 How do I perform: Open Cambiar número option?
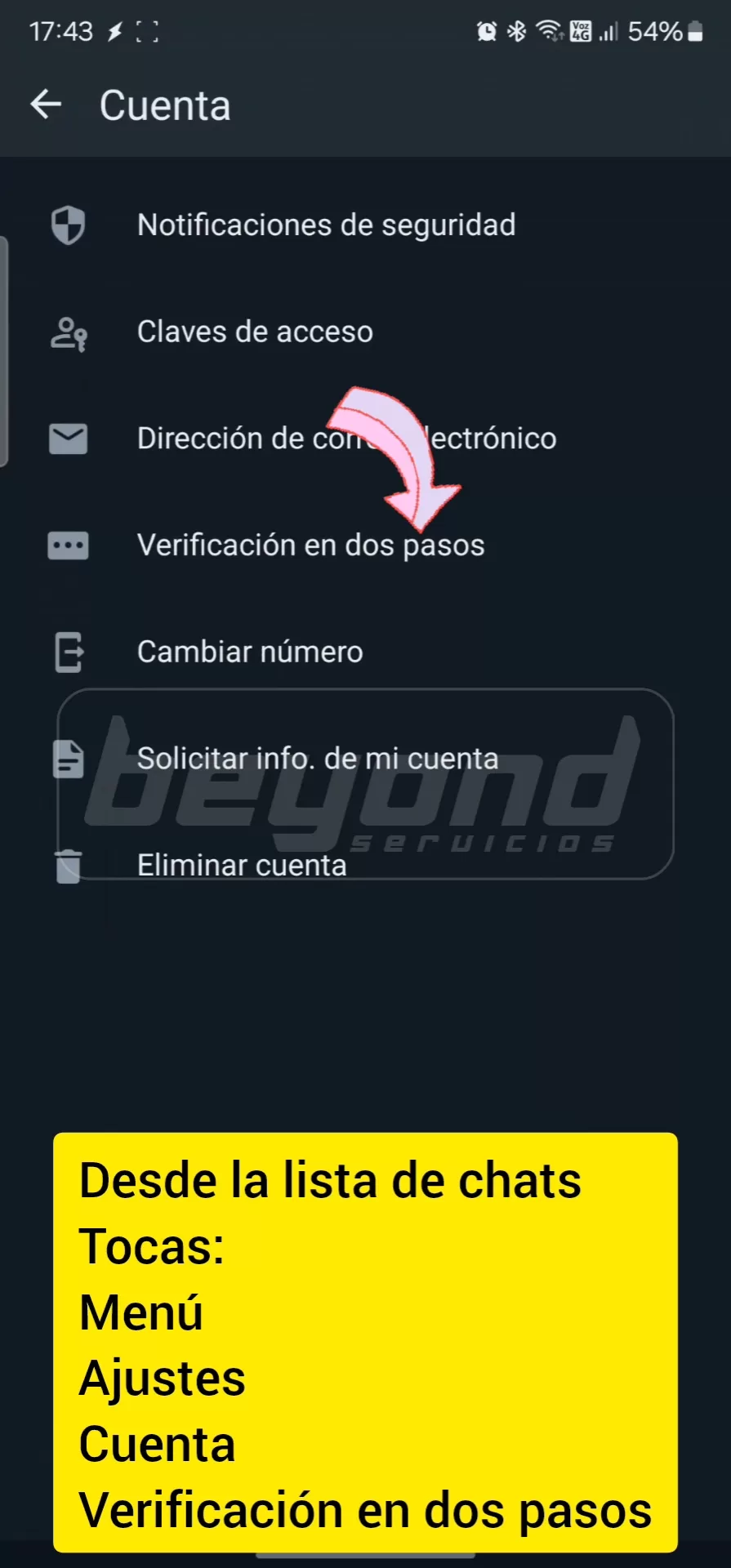coord(250,652)
